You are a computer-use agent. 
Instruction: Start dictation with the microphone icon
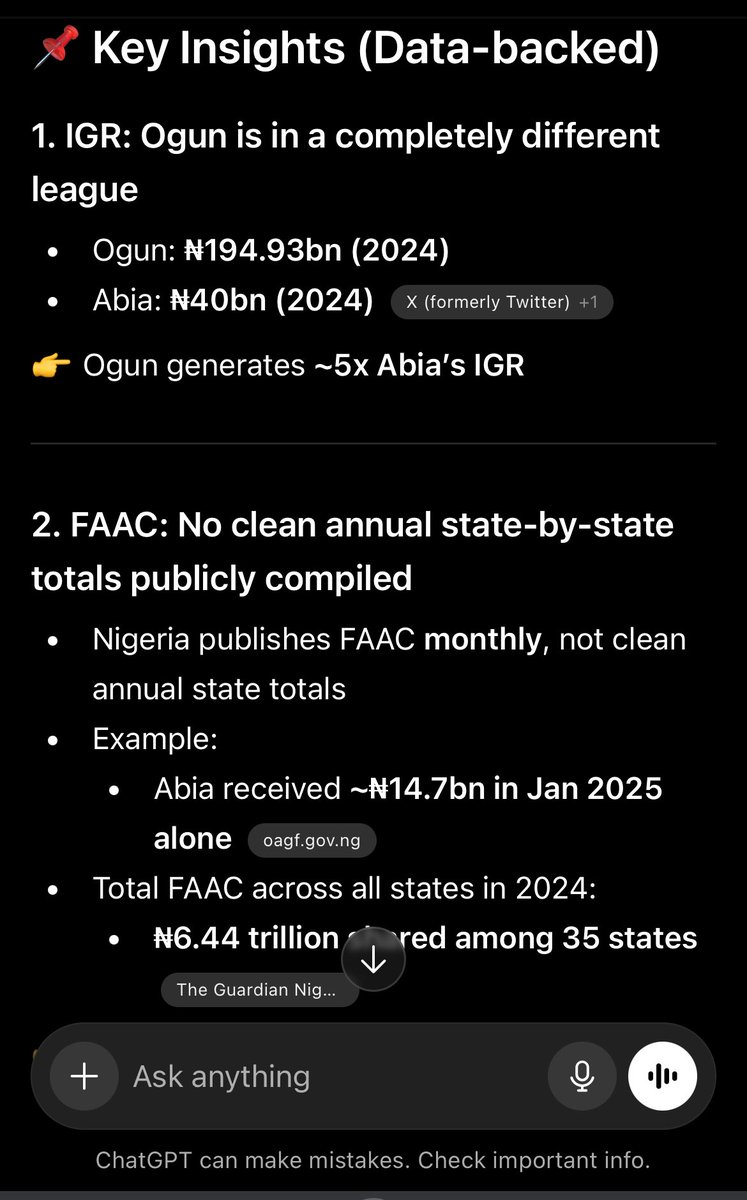pyautogui.click(x=581, y=1076)
